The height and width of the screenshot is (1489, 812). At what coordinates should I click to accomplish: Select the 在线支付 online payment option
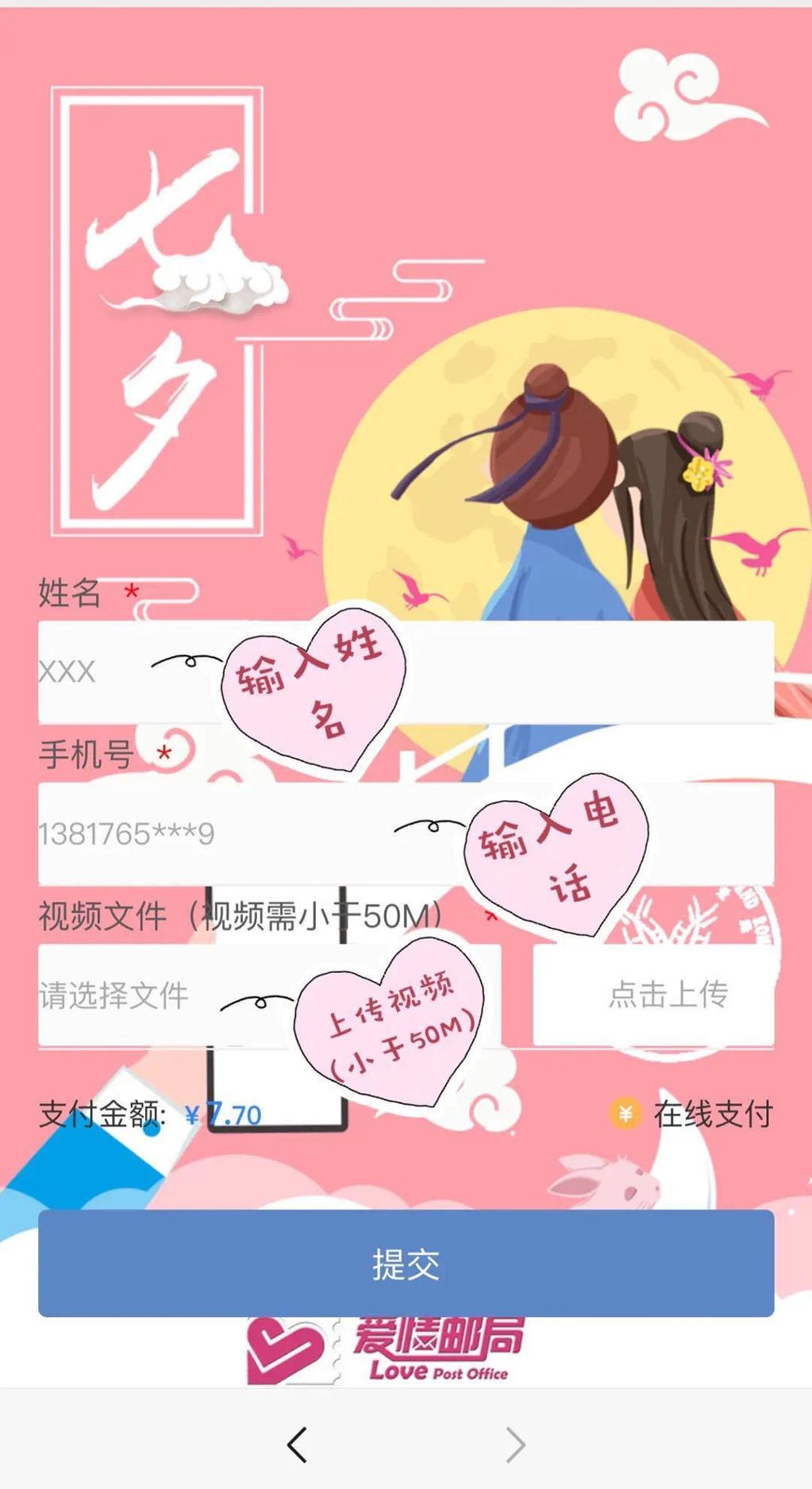coord(691,1114)
